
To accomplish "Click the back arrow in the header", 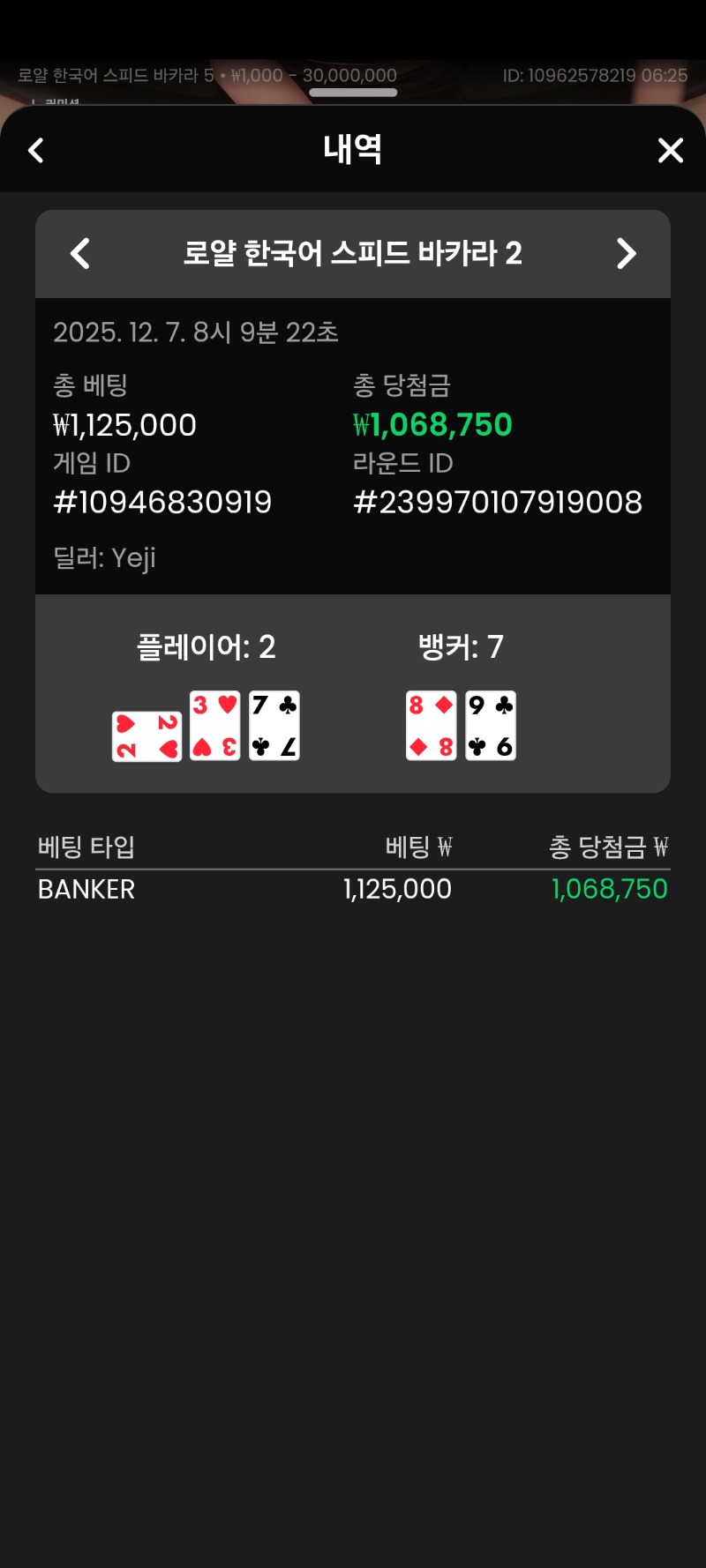I will pos(35,150).
